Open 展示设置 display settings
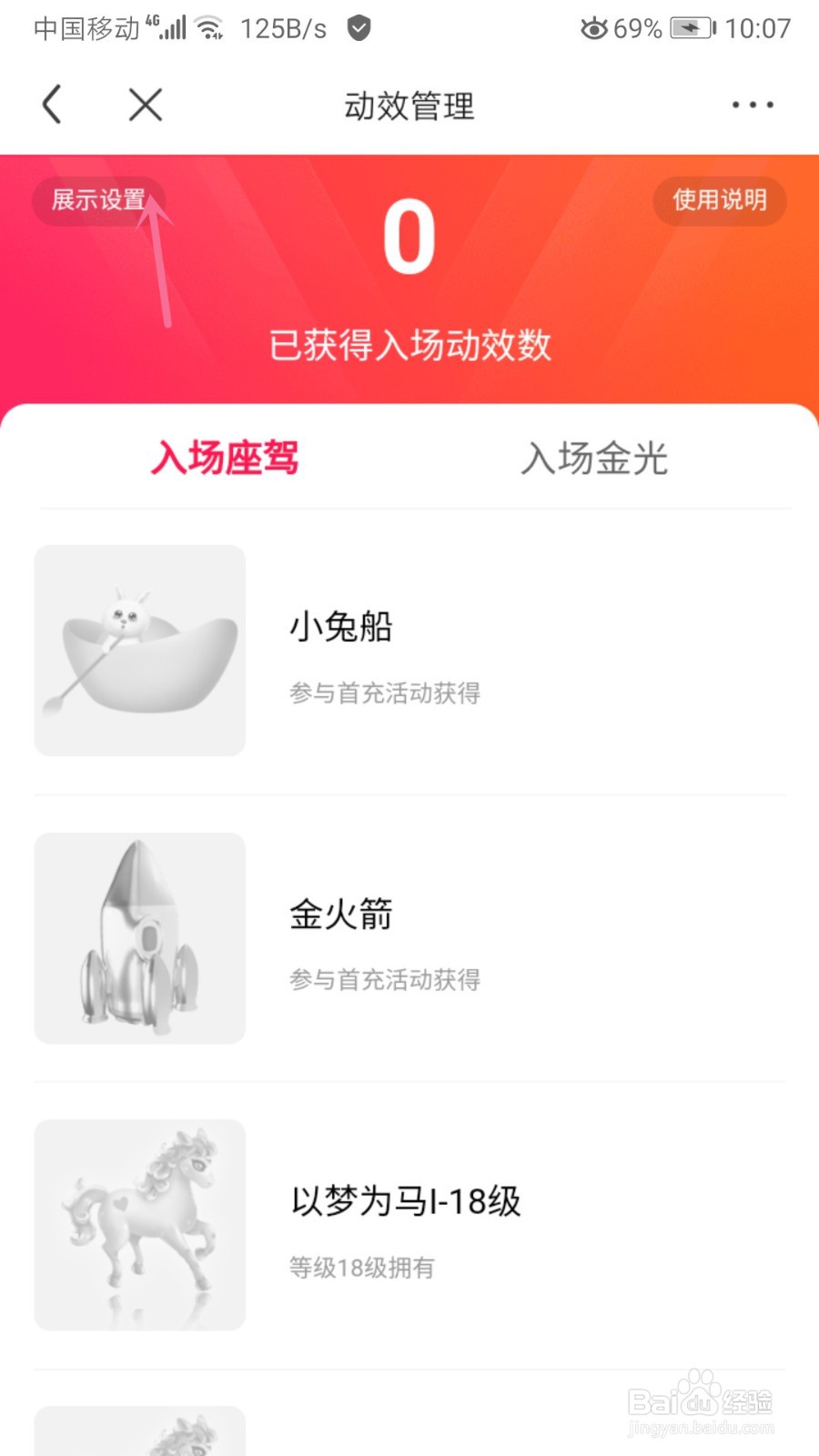 (98, 200)
